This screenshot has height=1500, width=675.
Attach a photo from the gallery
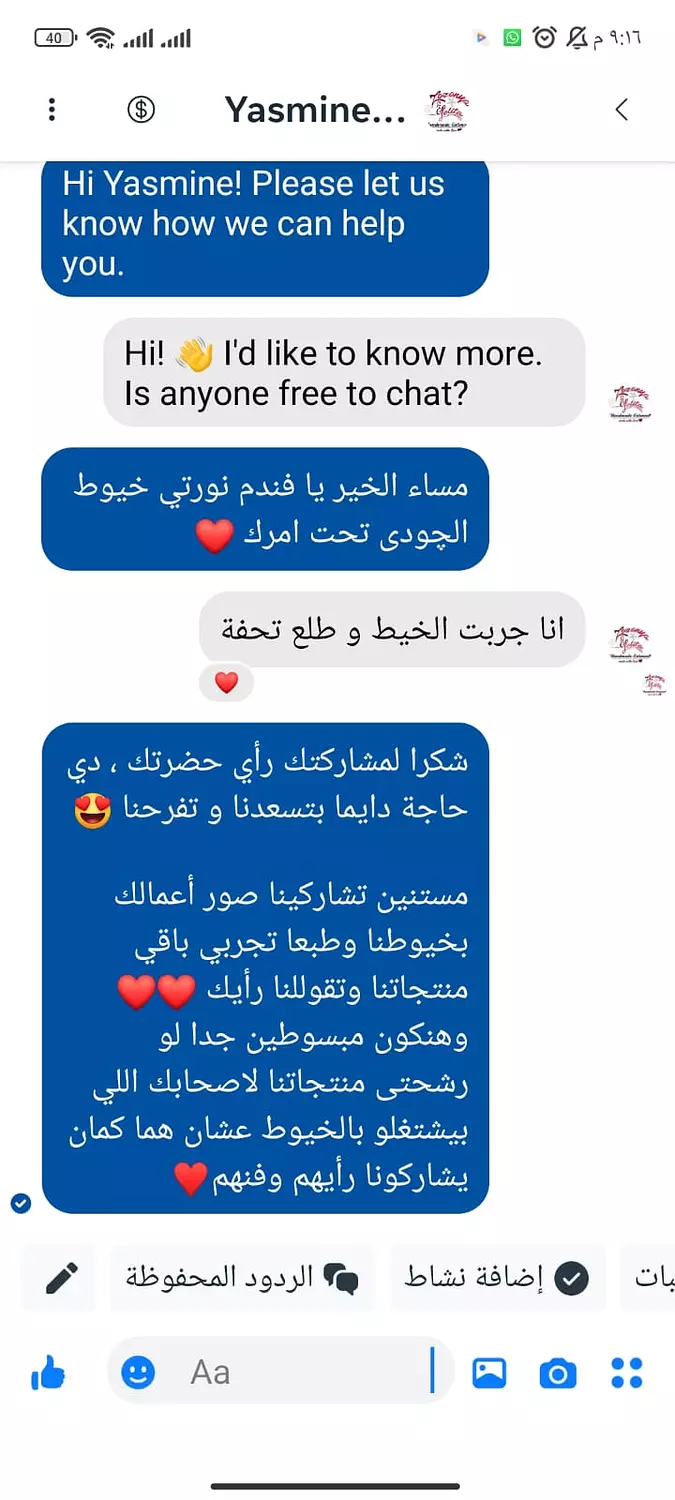click(x=489, y=1373)
